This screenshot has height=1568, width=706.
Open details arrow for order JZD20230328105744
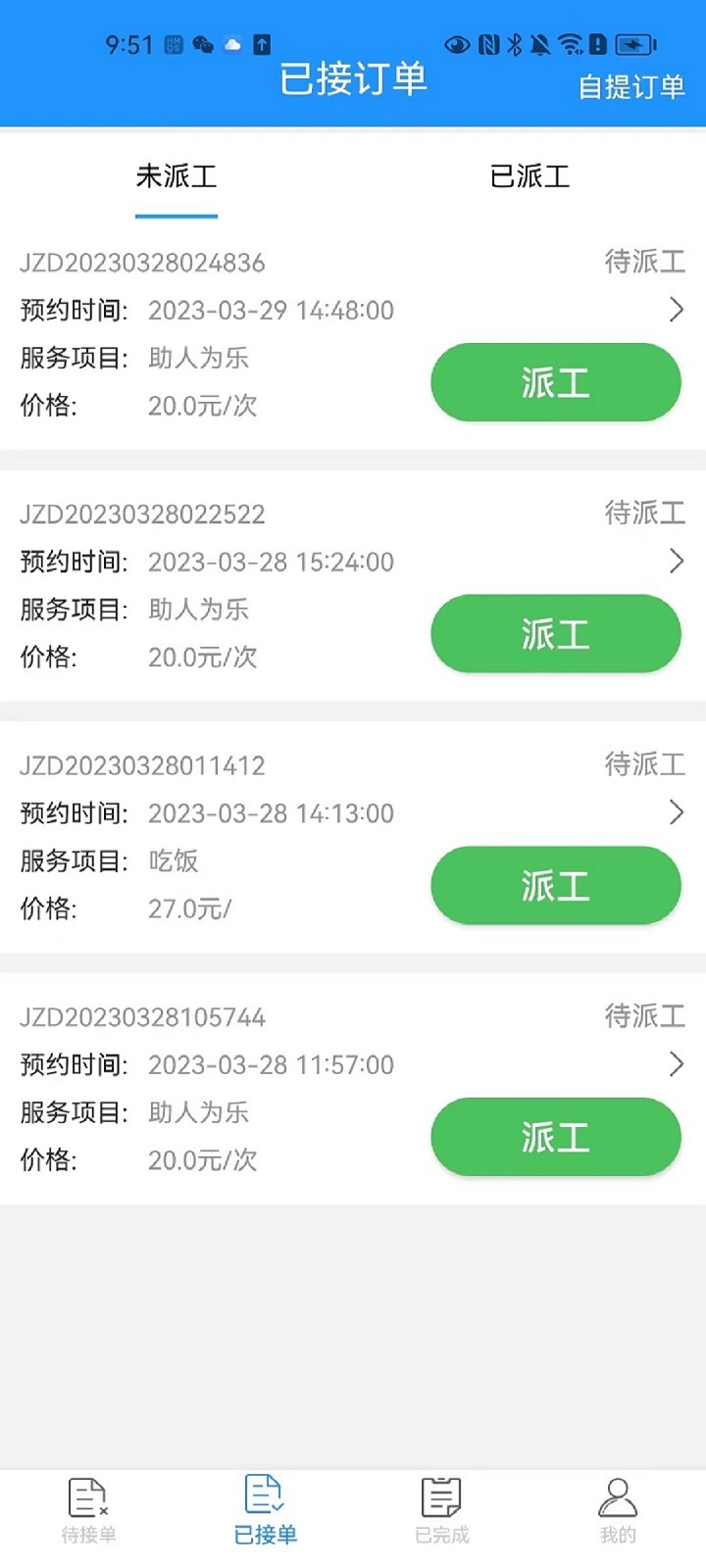678,1064
